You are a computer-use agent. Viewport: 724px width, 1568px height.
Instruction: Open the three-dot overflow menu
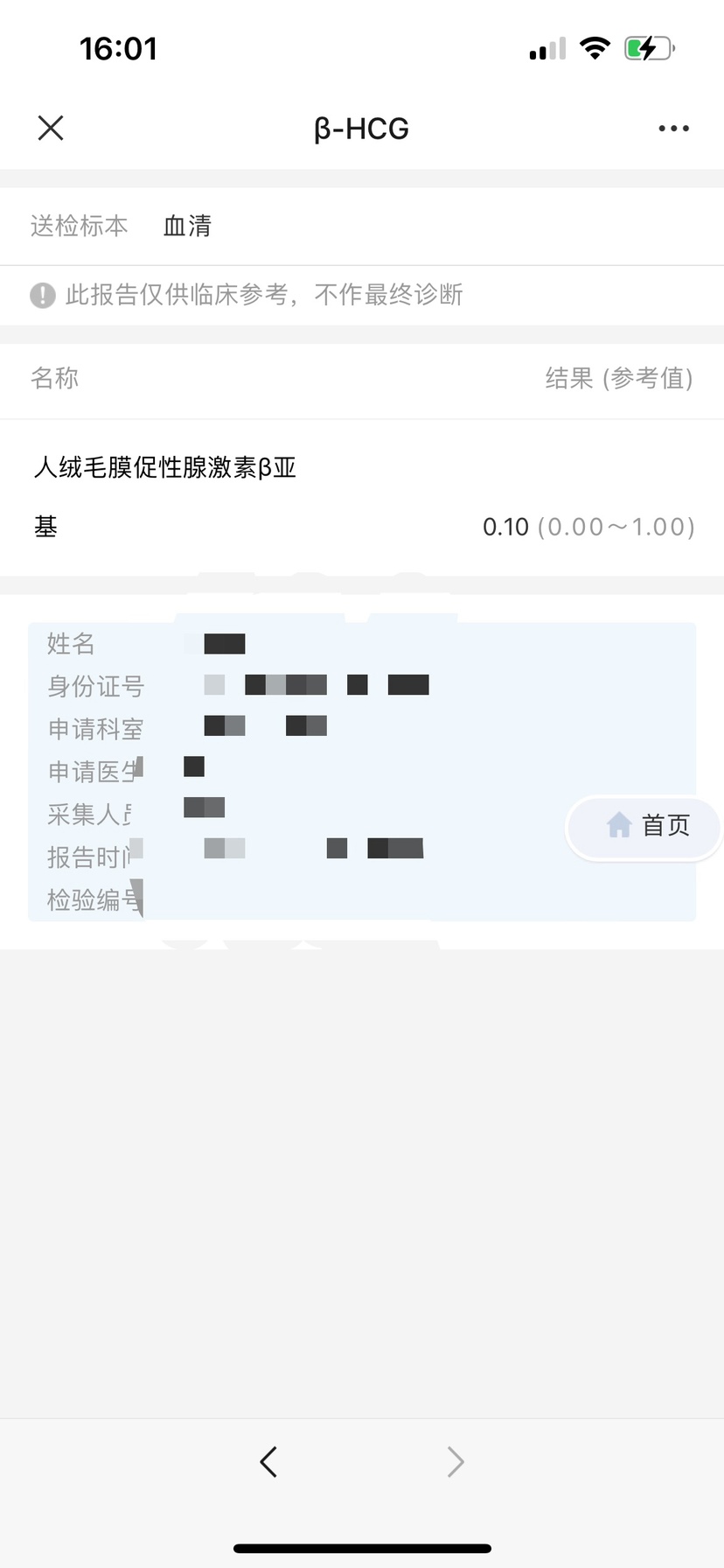pos(673,129)
